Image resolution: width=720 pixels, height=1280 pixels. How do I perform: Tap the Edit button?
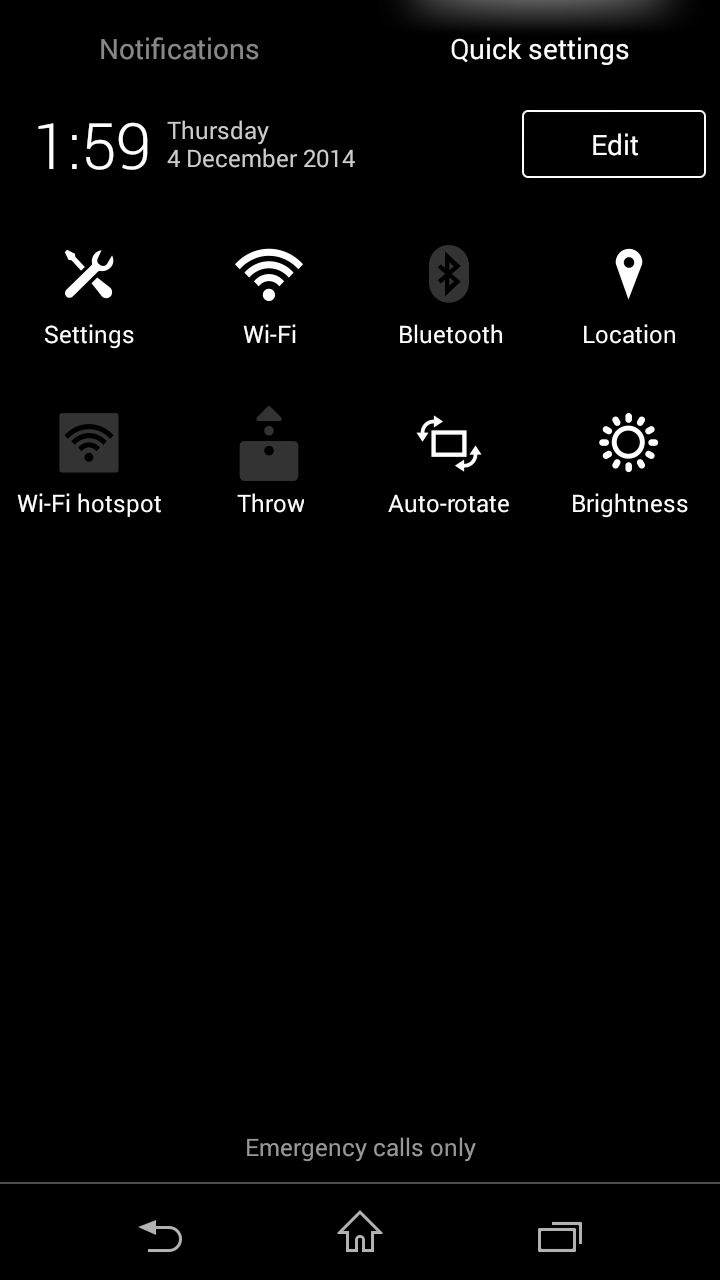pos(614,144)
